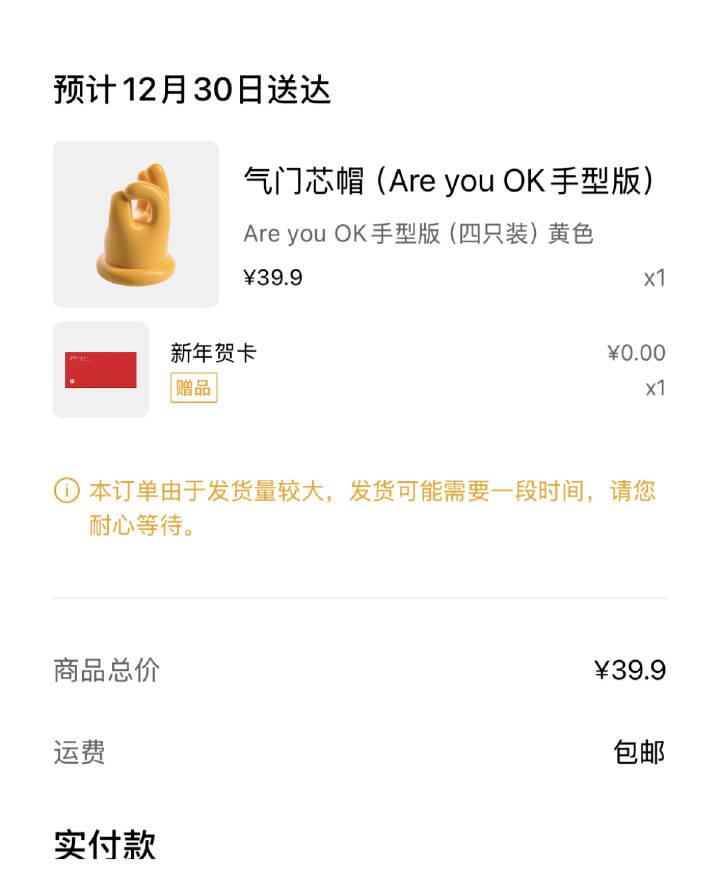Image resolution: width=720 pixels, height=885 pixels.
Task: Click the orange 赠品 badge
Action: (x=194, y=389)
